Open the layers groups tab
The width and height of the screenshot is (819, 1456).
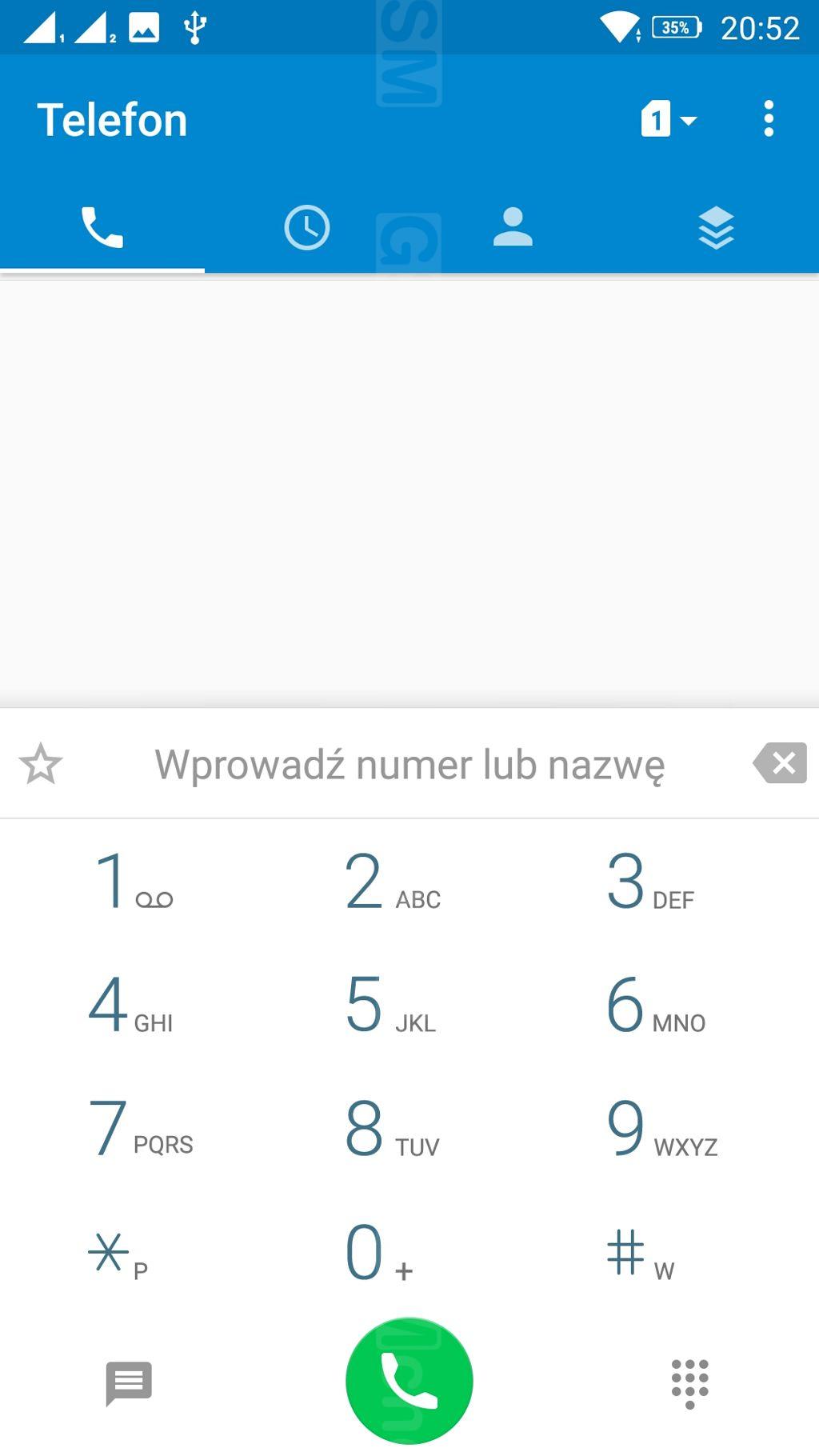716,228
